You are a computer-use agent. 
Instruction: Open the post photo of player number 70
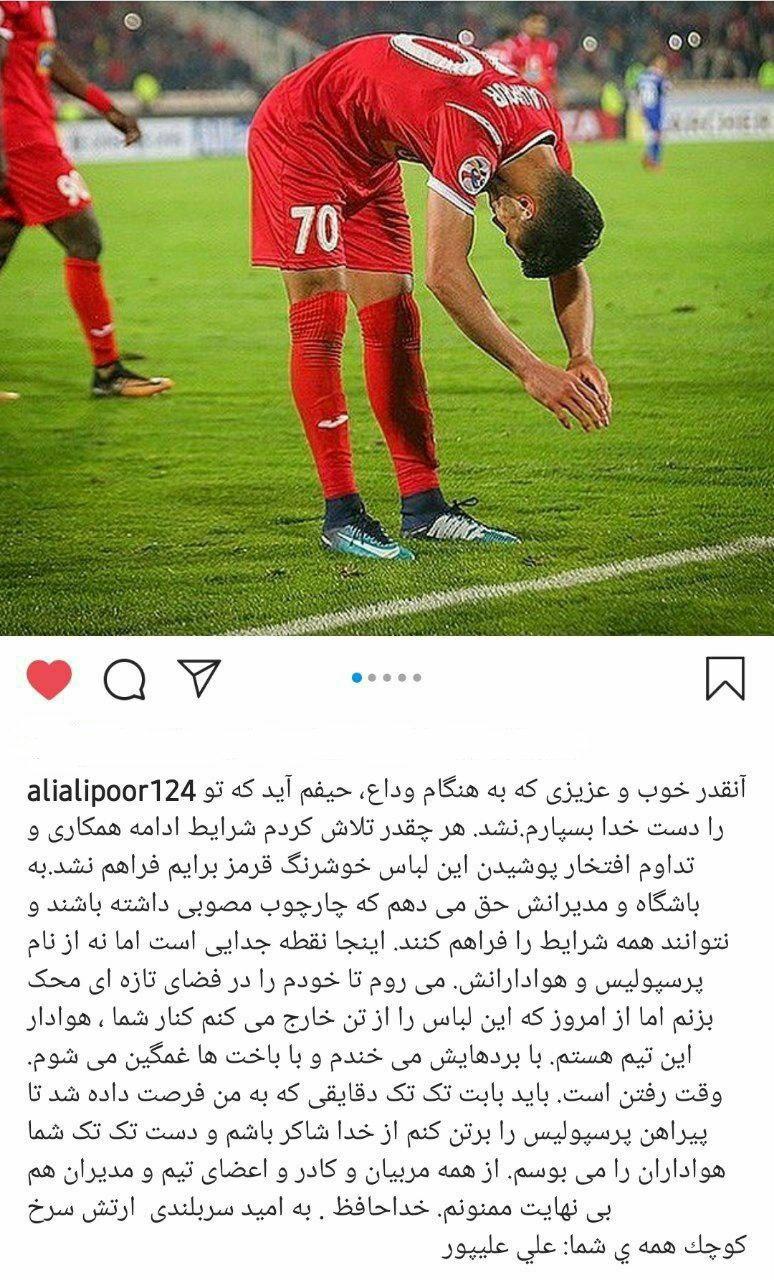387,318
